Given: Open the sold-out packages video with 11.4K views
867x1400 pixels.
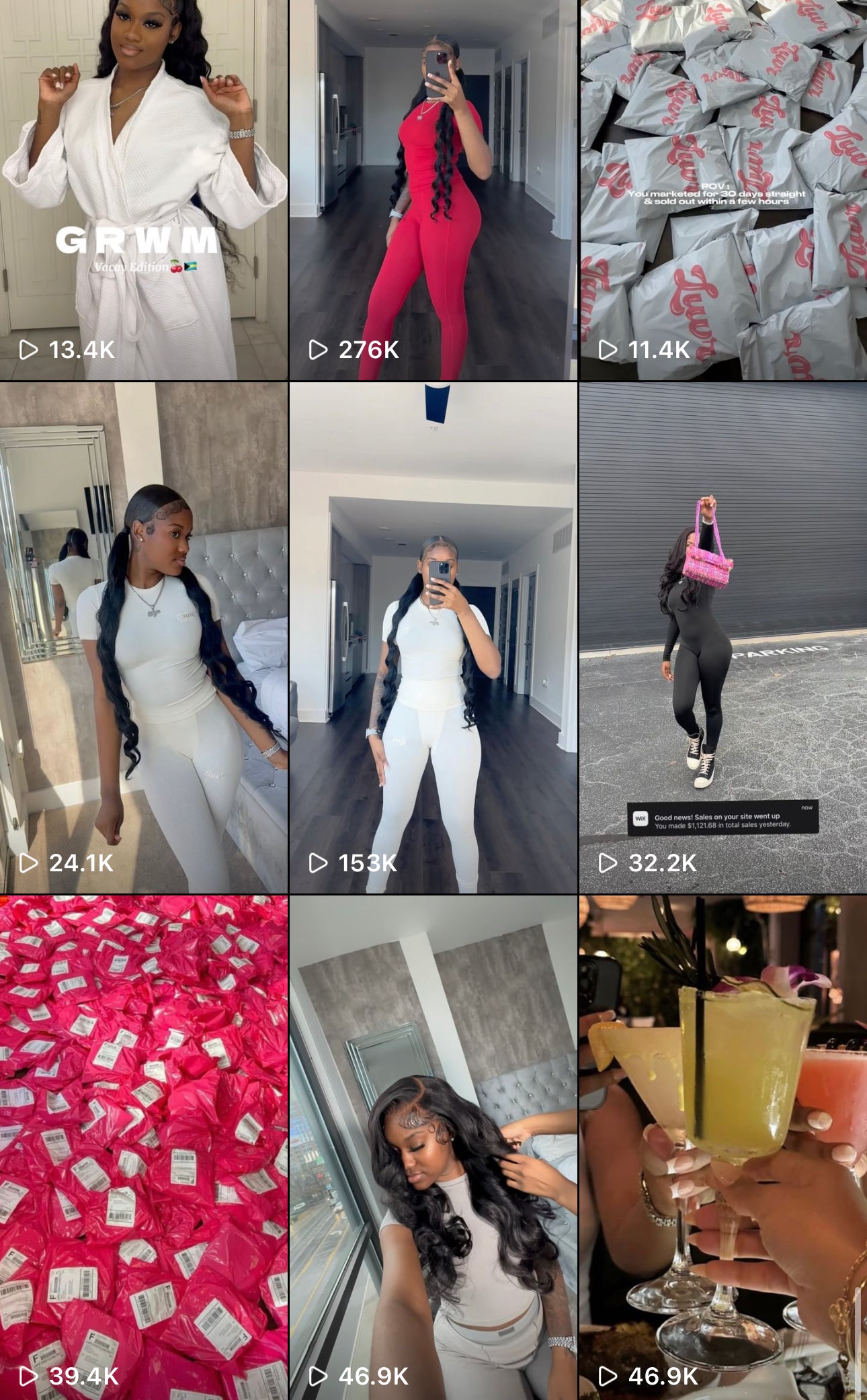Looking at the screenshot, I should coord(723,190).
